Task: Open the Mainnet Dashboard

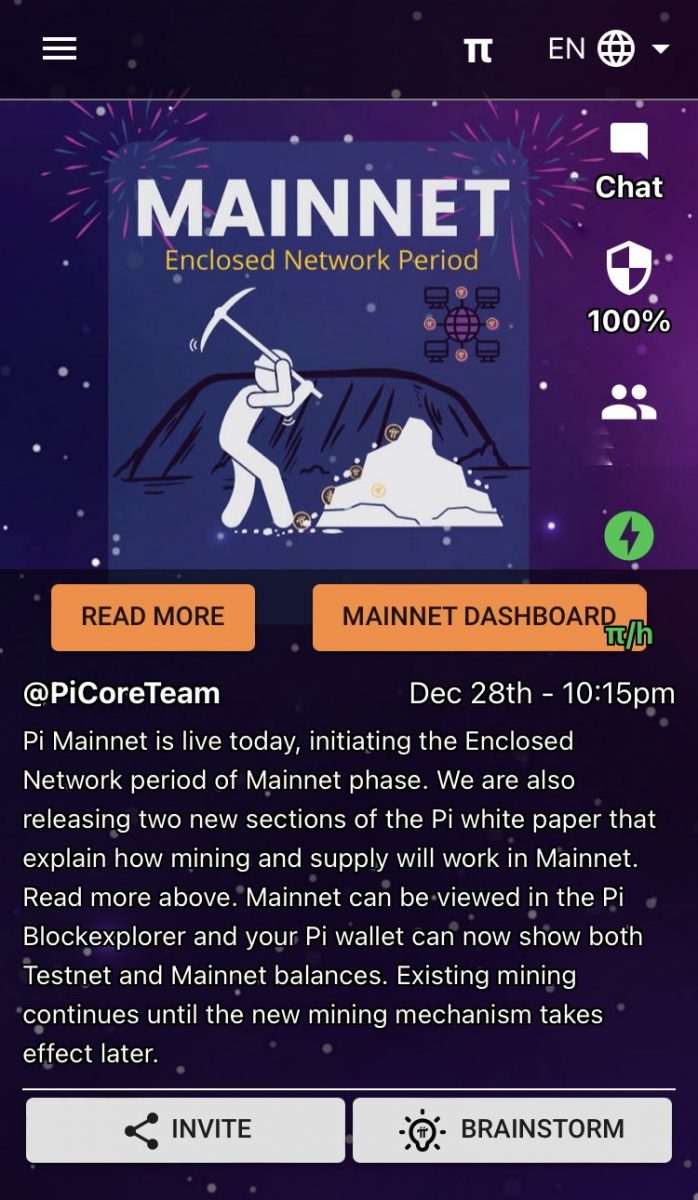Action: point(479,617)
